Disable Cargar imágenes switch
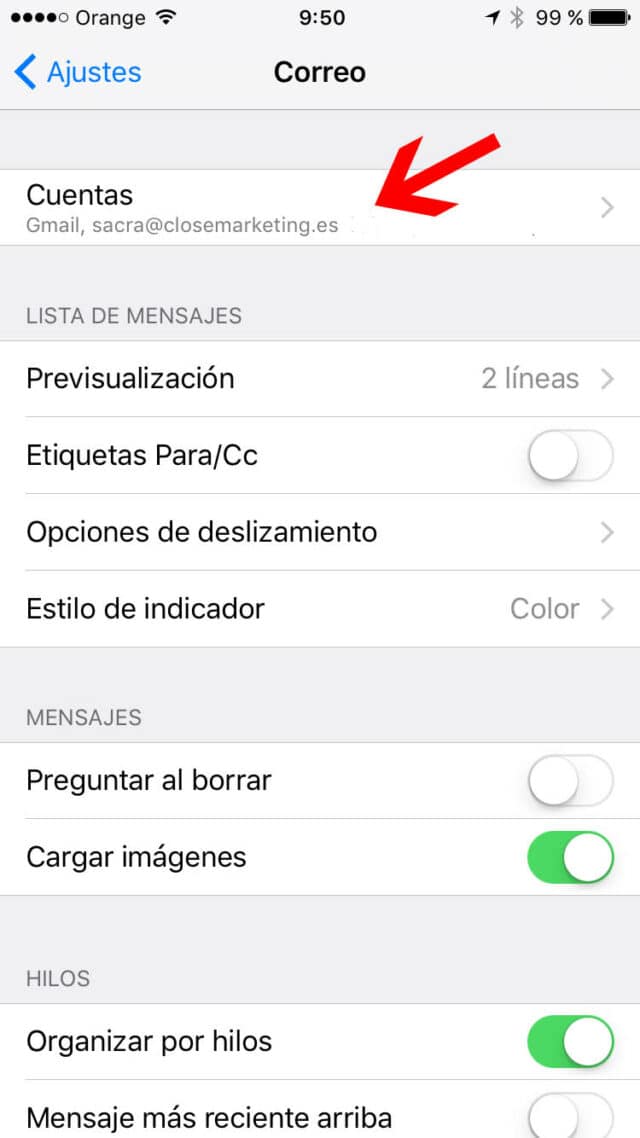The height and width of the screenshot is (1138, 640). (x=570, y=857)
